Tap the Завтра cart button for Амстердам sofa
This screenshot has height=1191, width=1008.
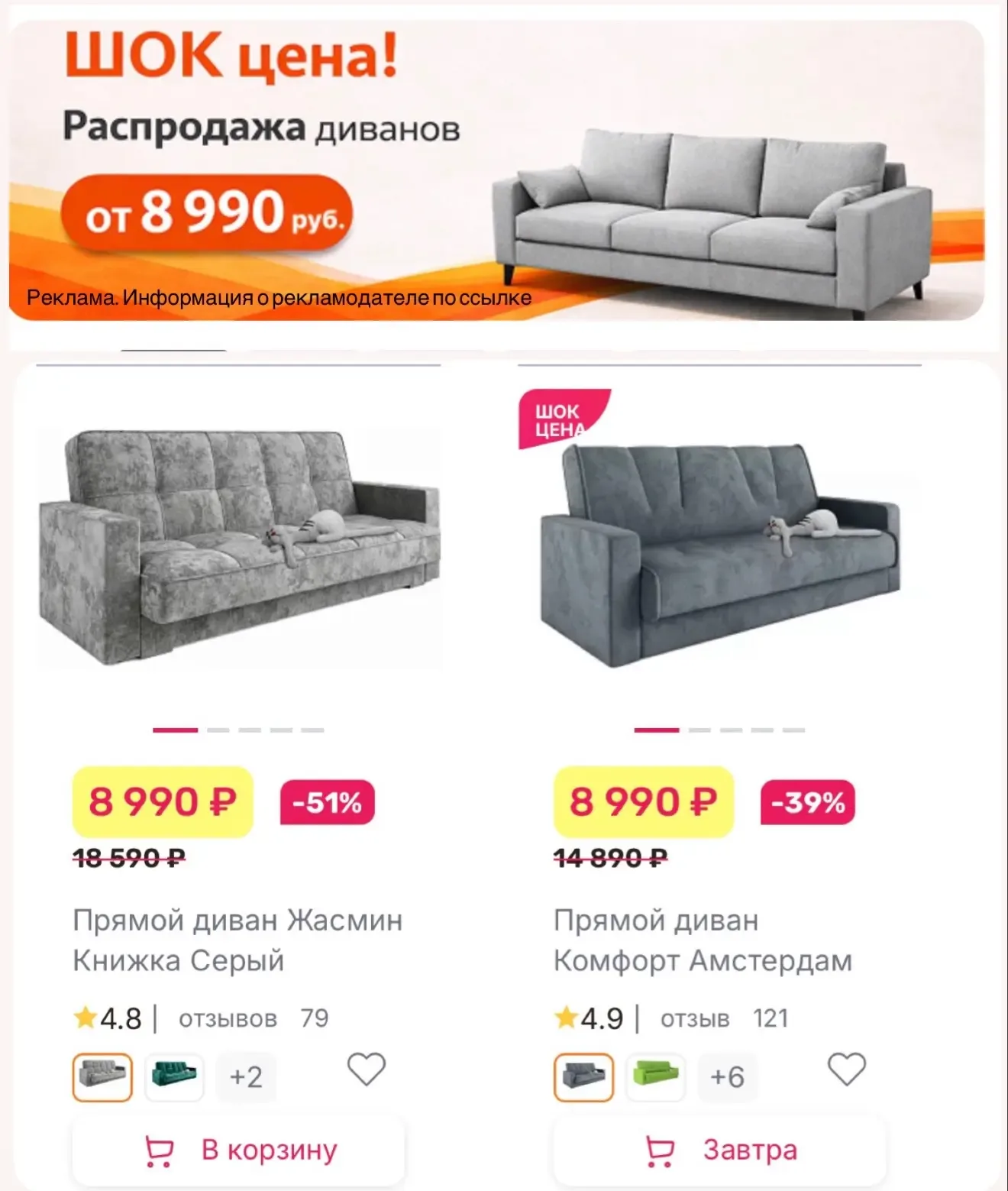[720, 1150]
